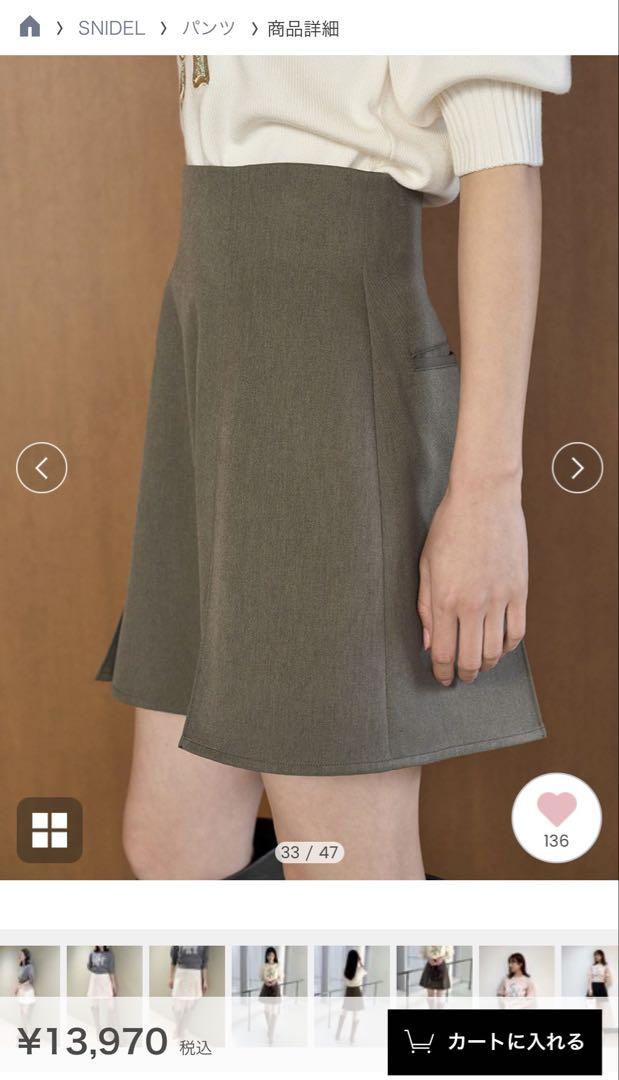619x1080 pixels.
Task: Tap カートに入れる to add to cart
Action: [x=494, y=1042]
